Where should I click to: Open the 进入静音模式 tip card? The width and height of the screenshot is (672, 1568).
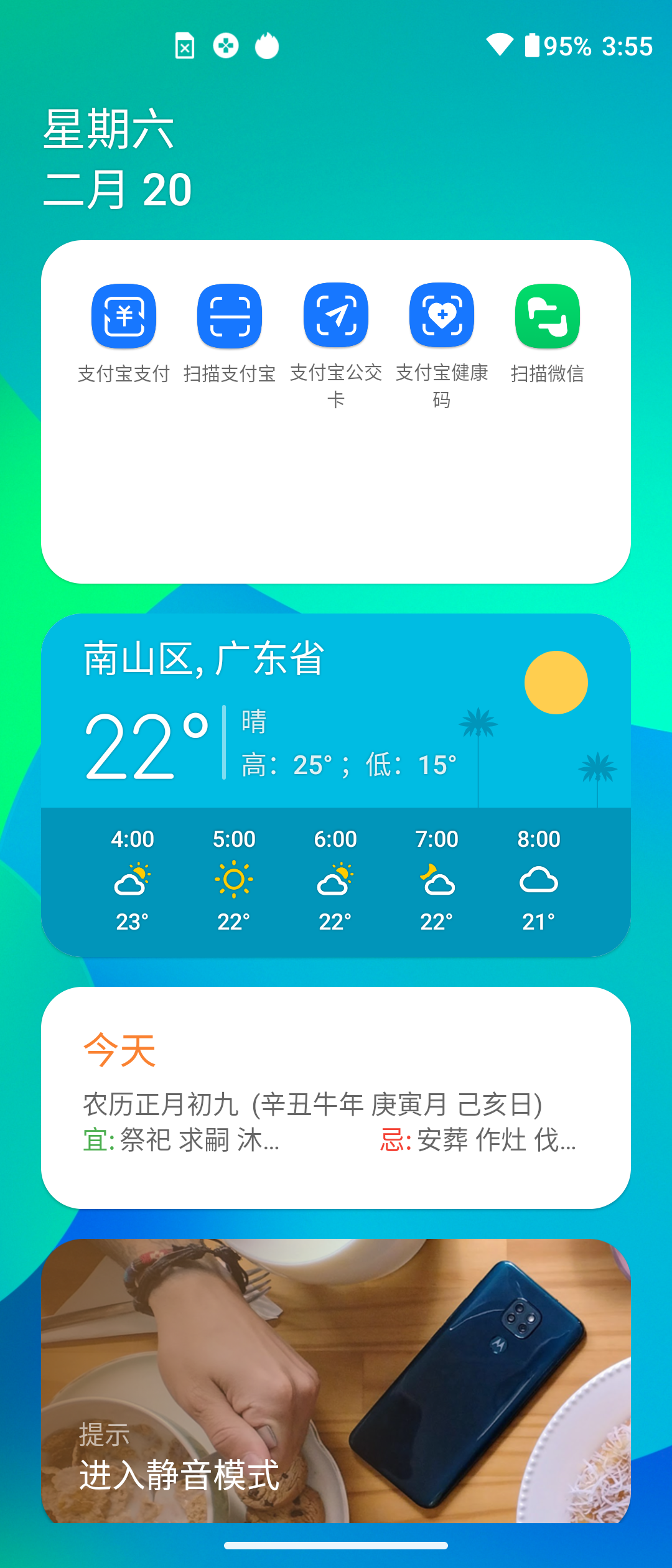336,1381
